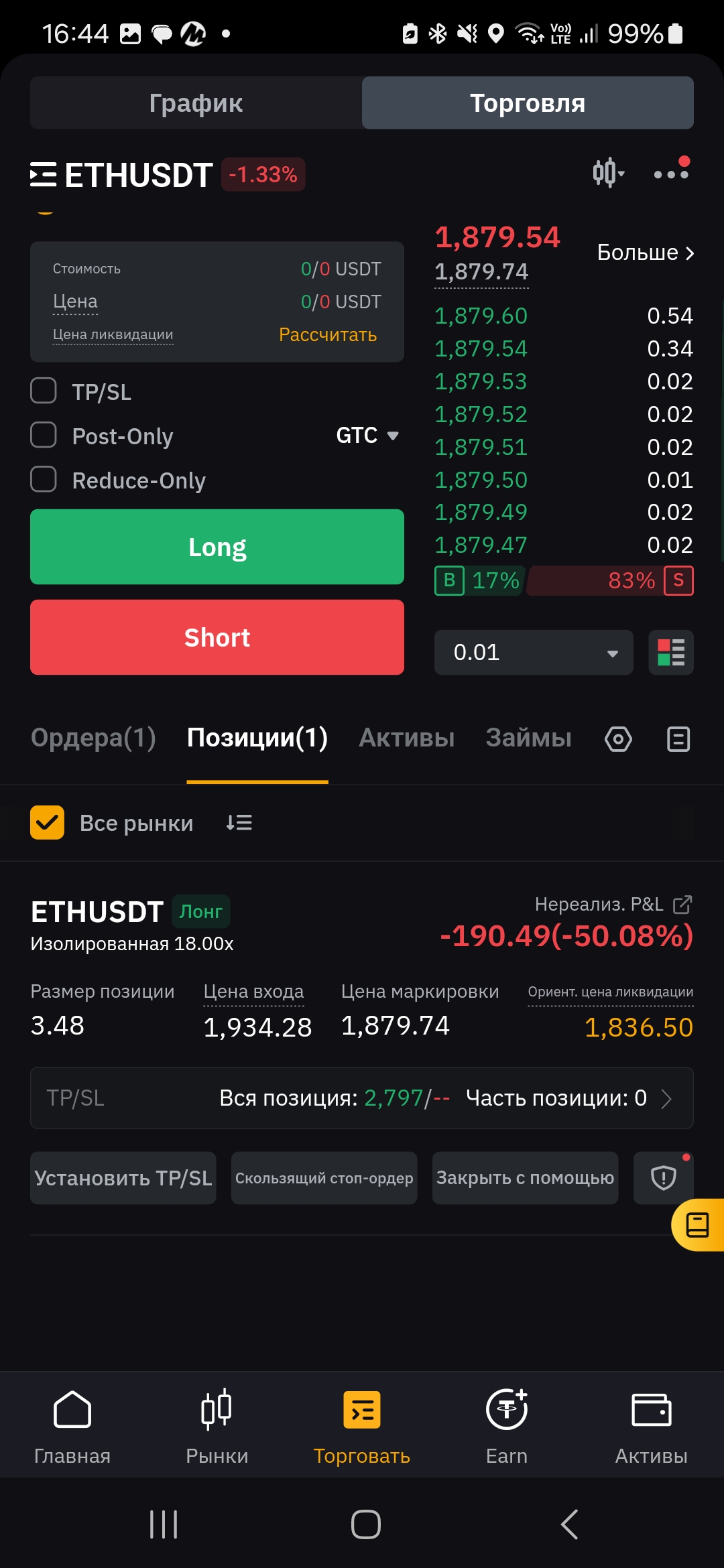Switch to the Активы tab in positions
724x1568 pixels.
[x=407, y=738]
